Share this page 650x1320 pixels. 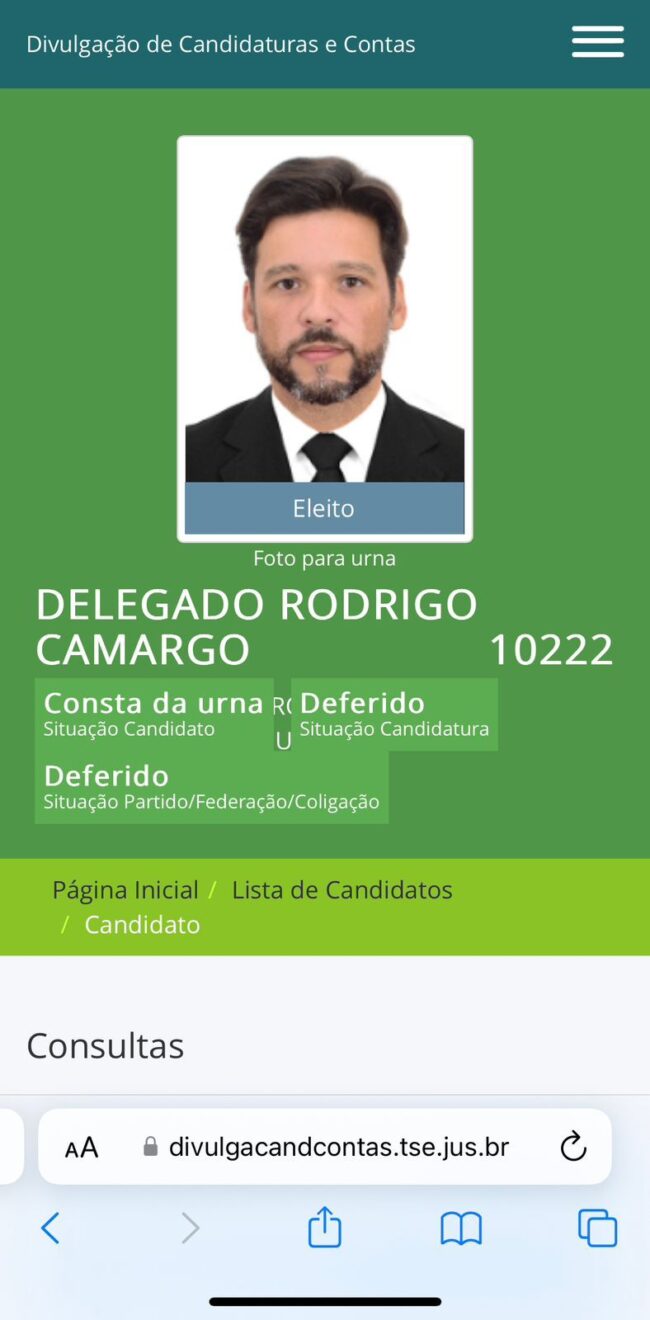tap(324, 1227)
